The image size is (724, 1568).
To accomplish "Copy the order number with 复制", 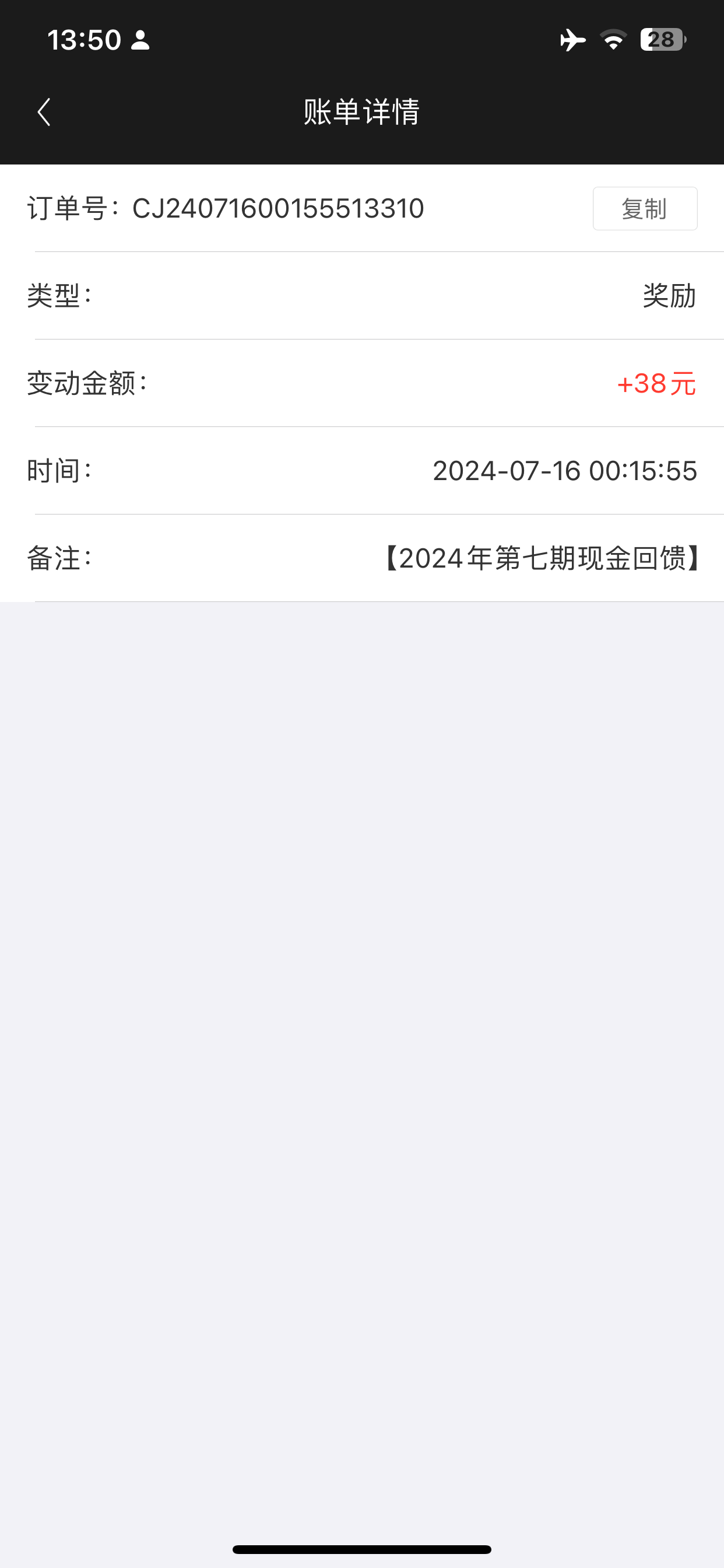I will pyautogui.click(x=644, y=209).
